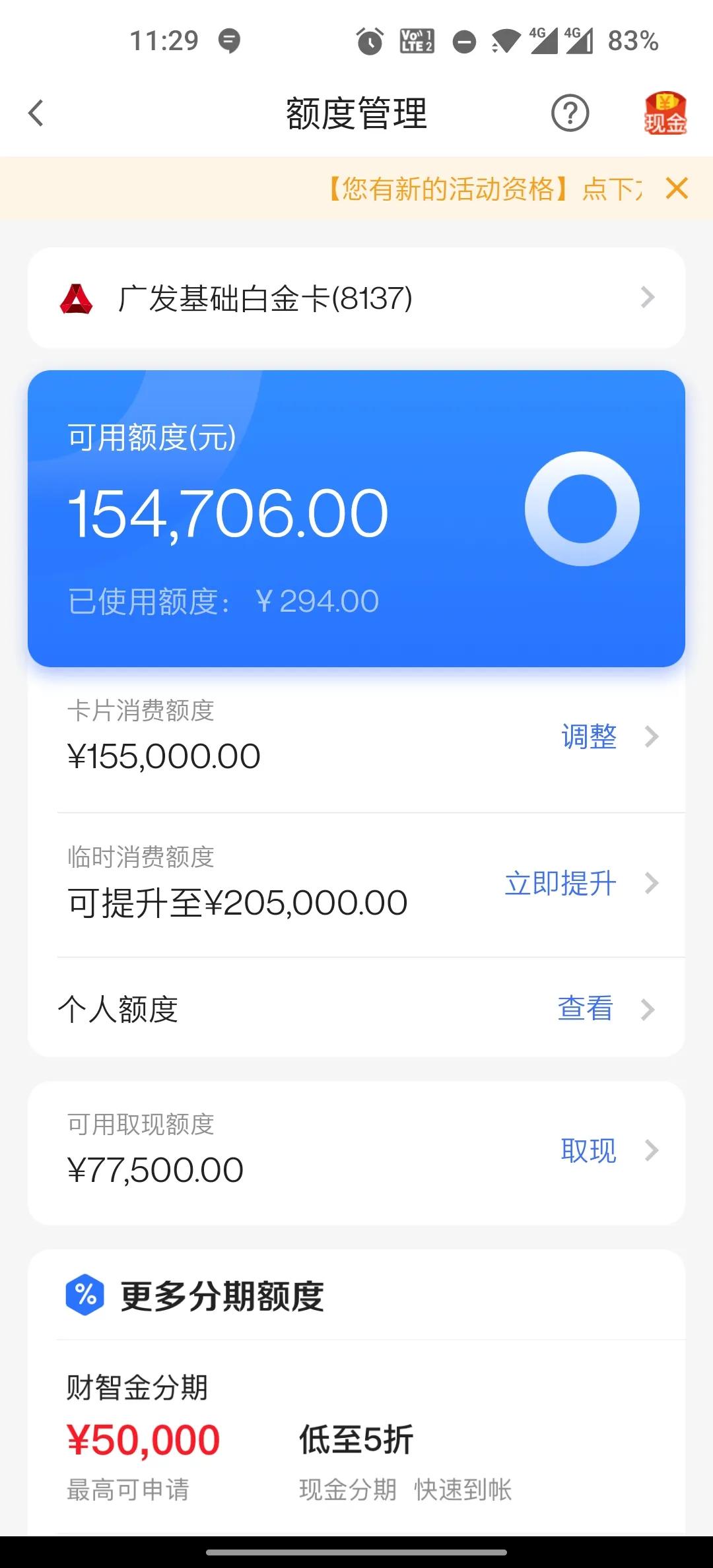Tap 立即提升 to raise the temporary limit

558,882
